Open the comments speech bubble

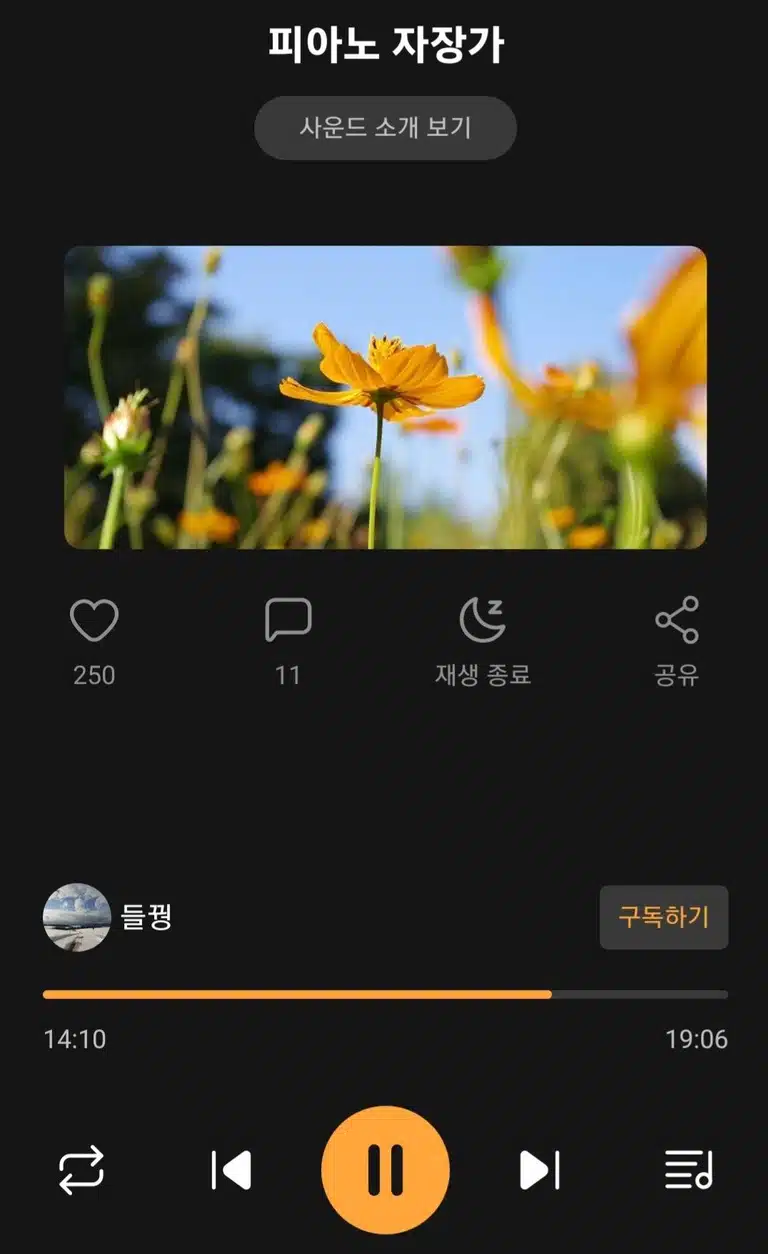click(x=288, y=621)
